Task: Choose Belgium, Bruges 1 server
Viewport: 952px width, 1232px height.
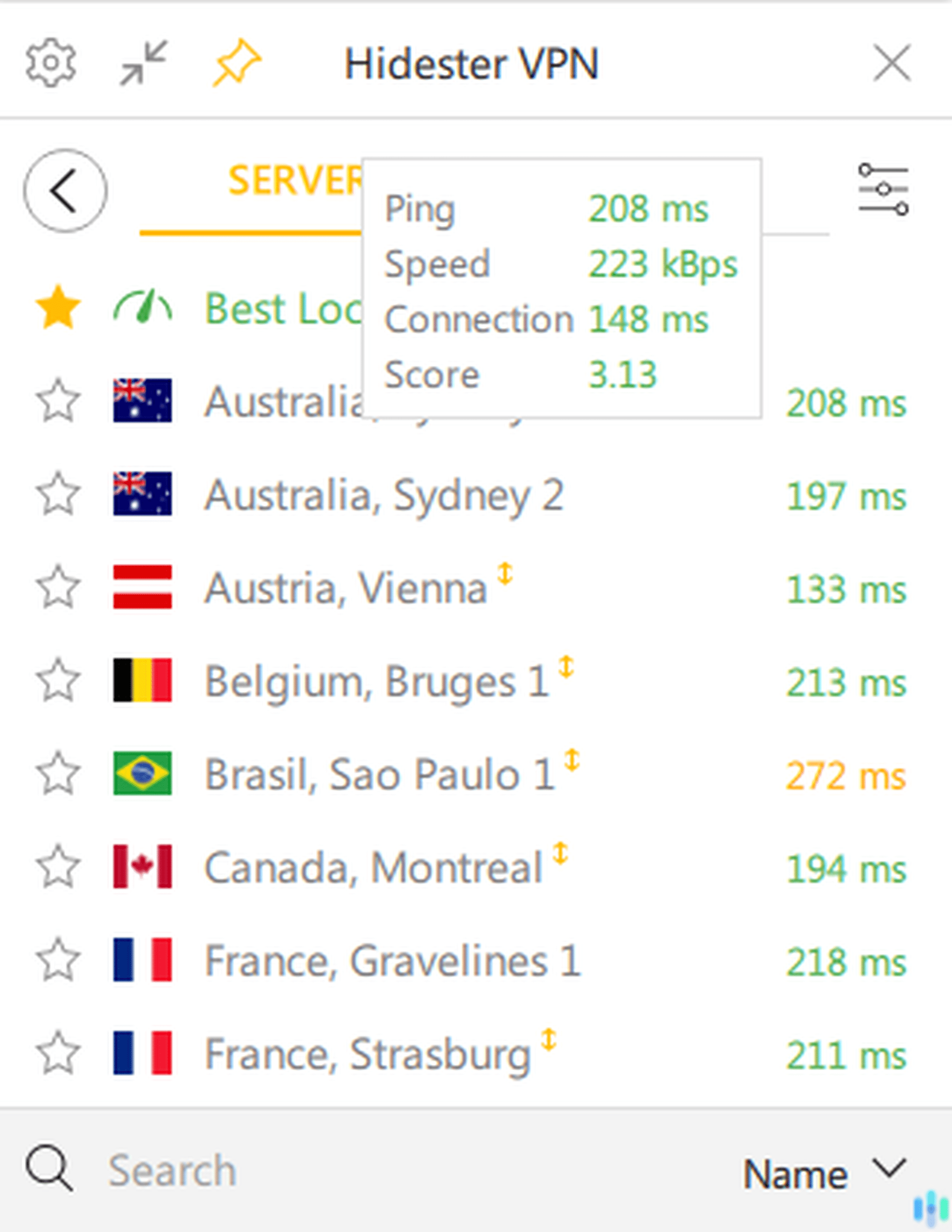Action: (376, 681)
